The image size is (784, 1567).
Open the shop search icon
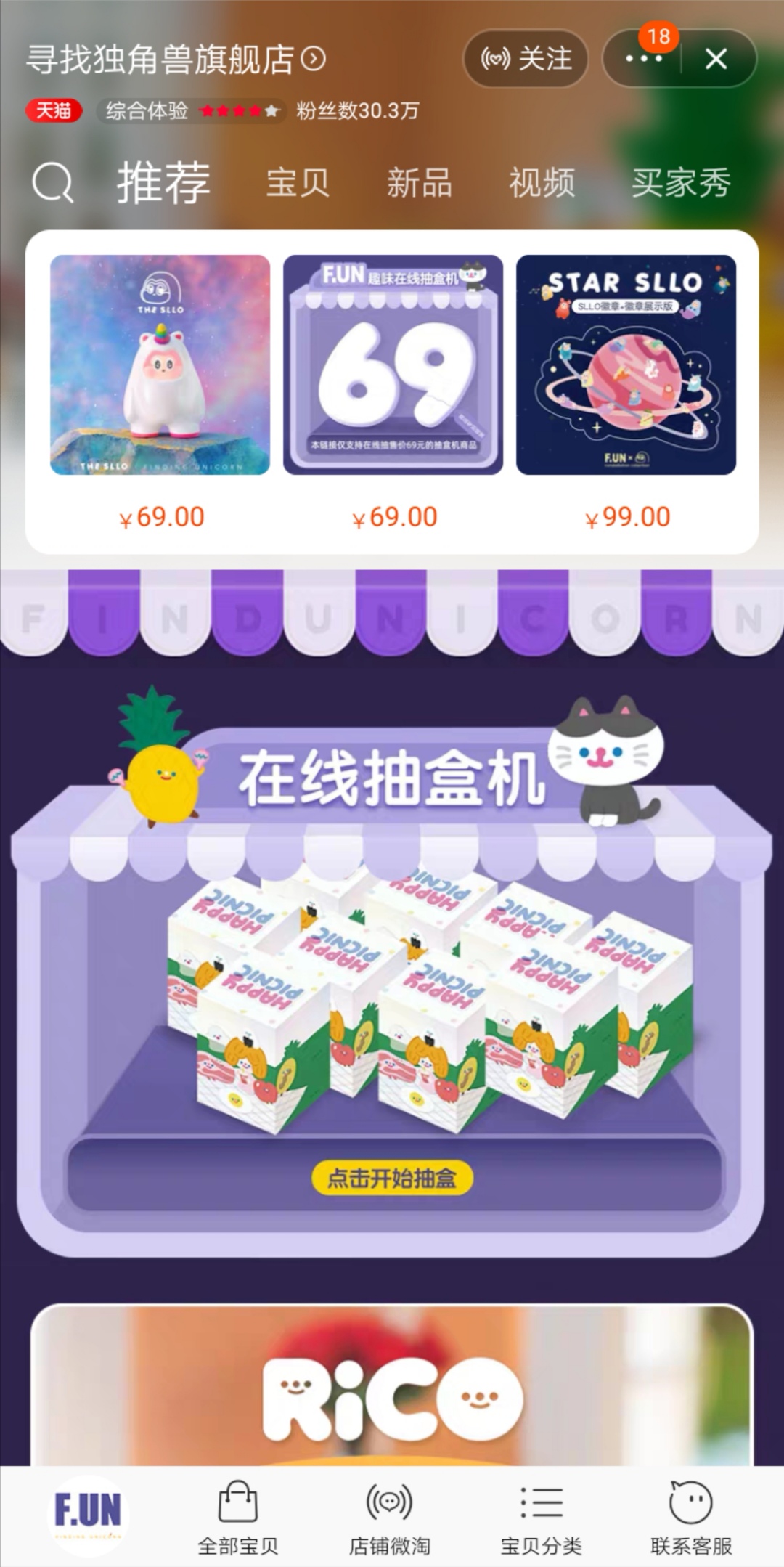click(x=52, y=183)
